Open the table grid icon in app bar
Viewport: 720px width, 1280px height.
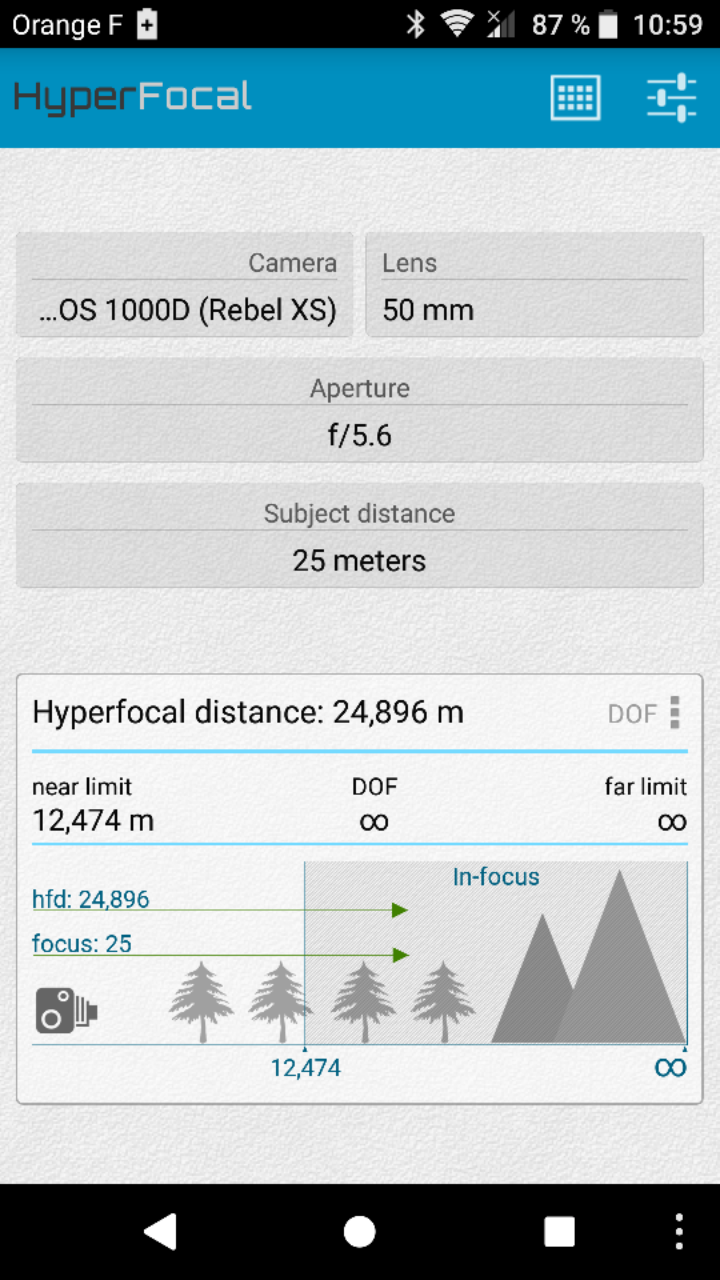click(x=575, y=98)
